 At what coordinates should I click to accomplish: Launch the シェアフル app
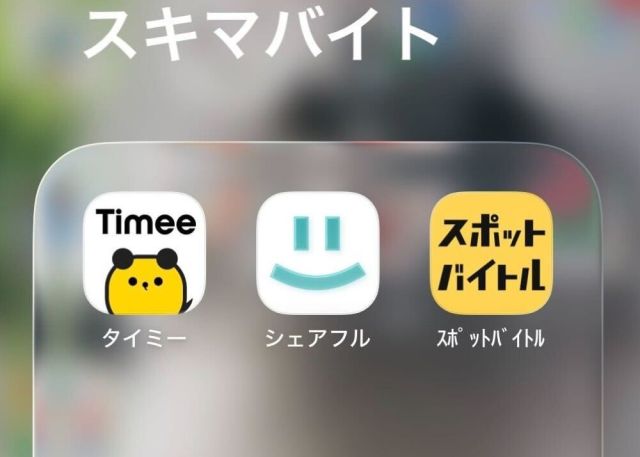click(x=318, y=254)
